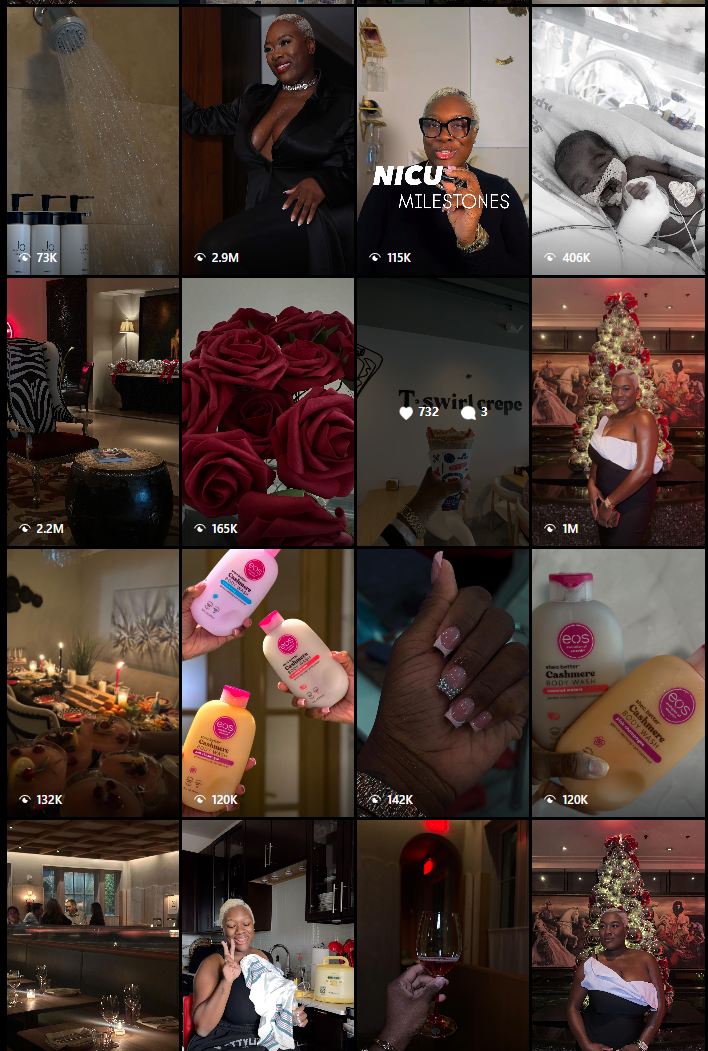Open the restaurant interior video
Viewport: 708px width, 1051px height.
[x=93, y=935]
